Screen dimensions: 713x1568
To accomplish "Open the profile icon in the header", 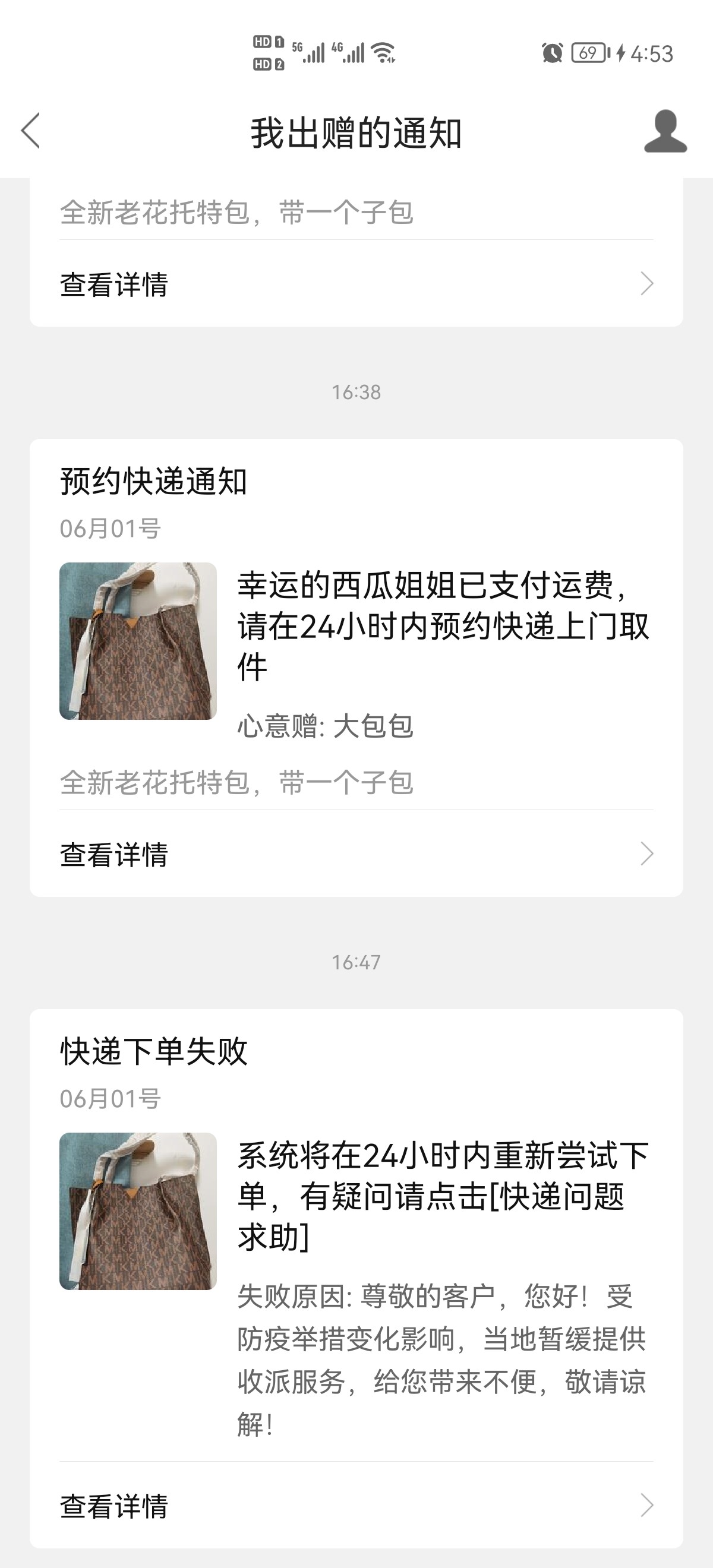I will (665, 131).
